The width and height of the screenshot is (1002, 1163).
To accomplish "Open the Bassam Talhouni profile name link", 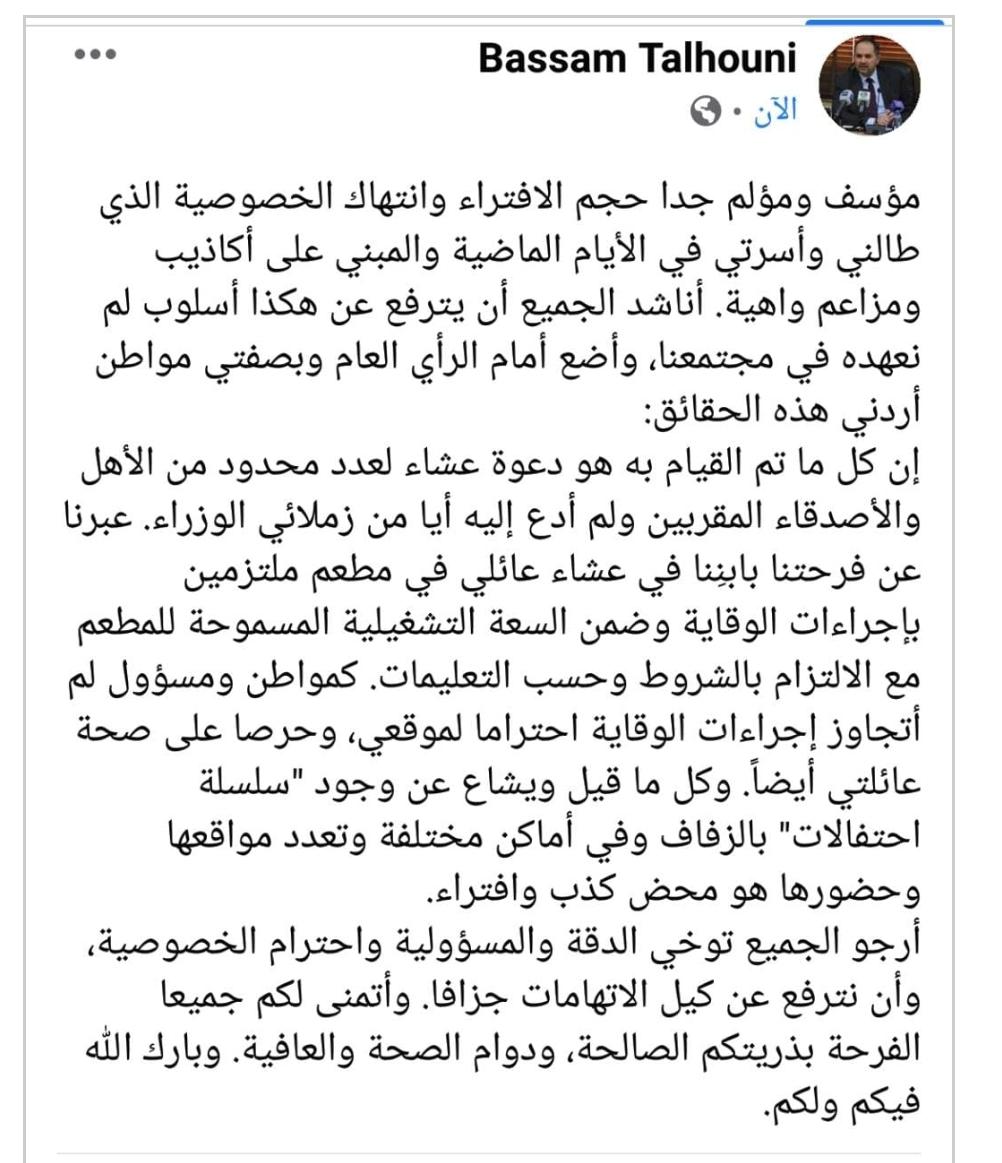I will click(x=638, y=59).
